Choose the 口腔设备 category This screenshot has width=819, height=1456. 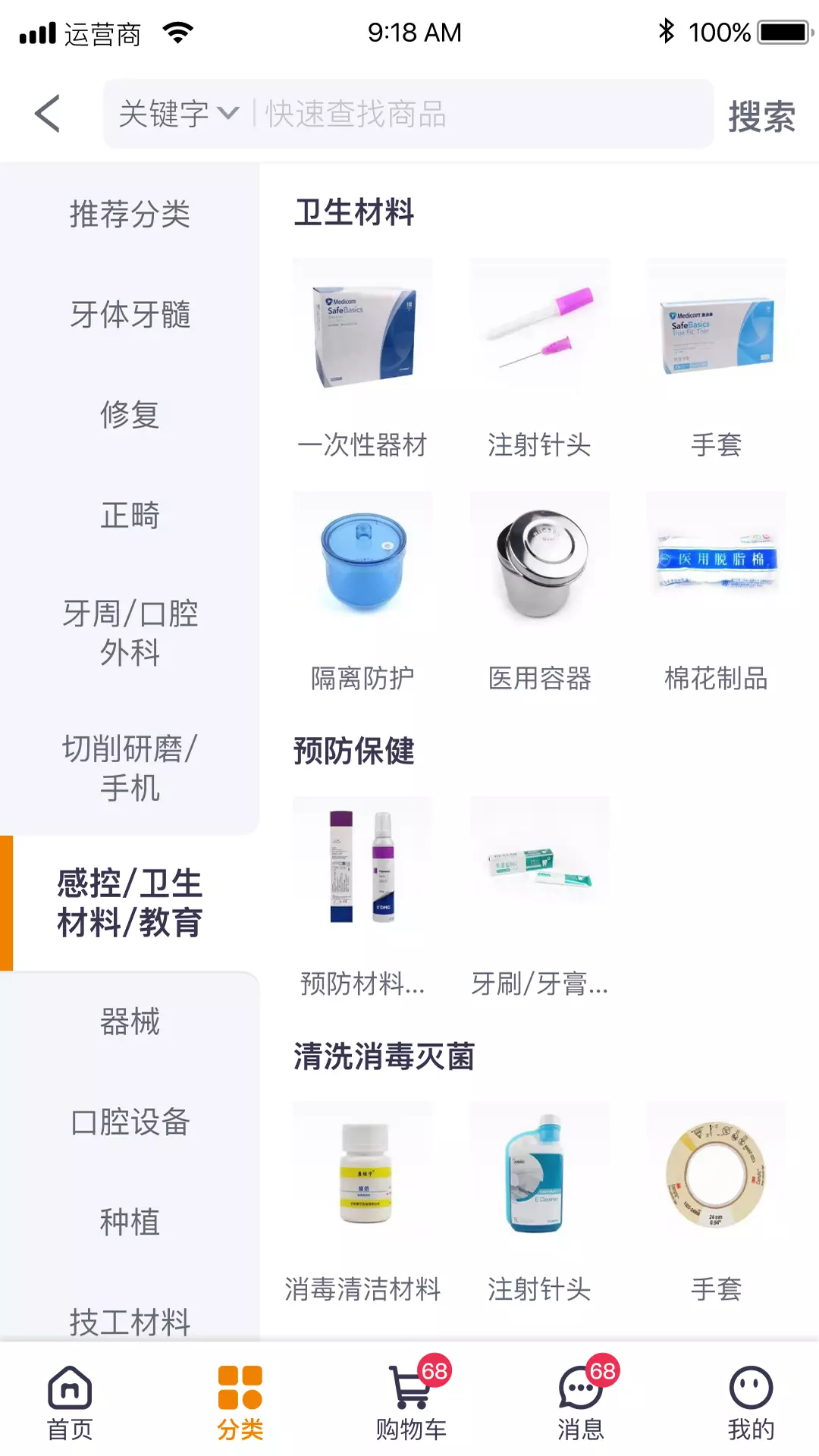tap(130, 1122)
